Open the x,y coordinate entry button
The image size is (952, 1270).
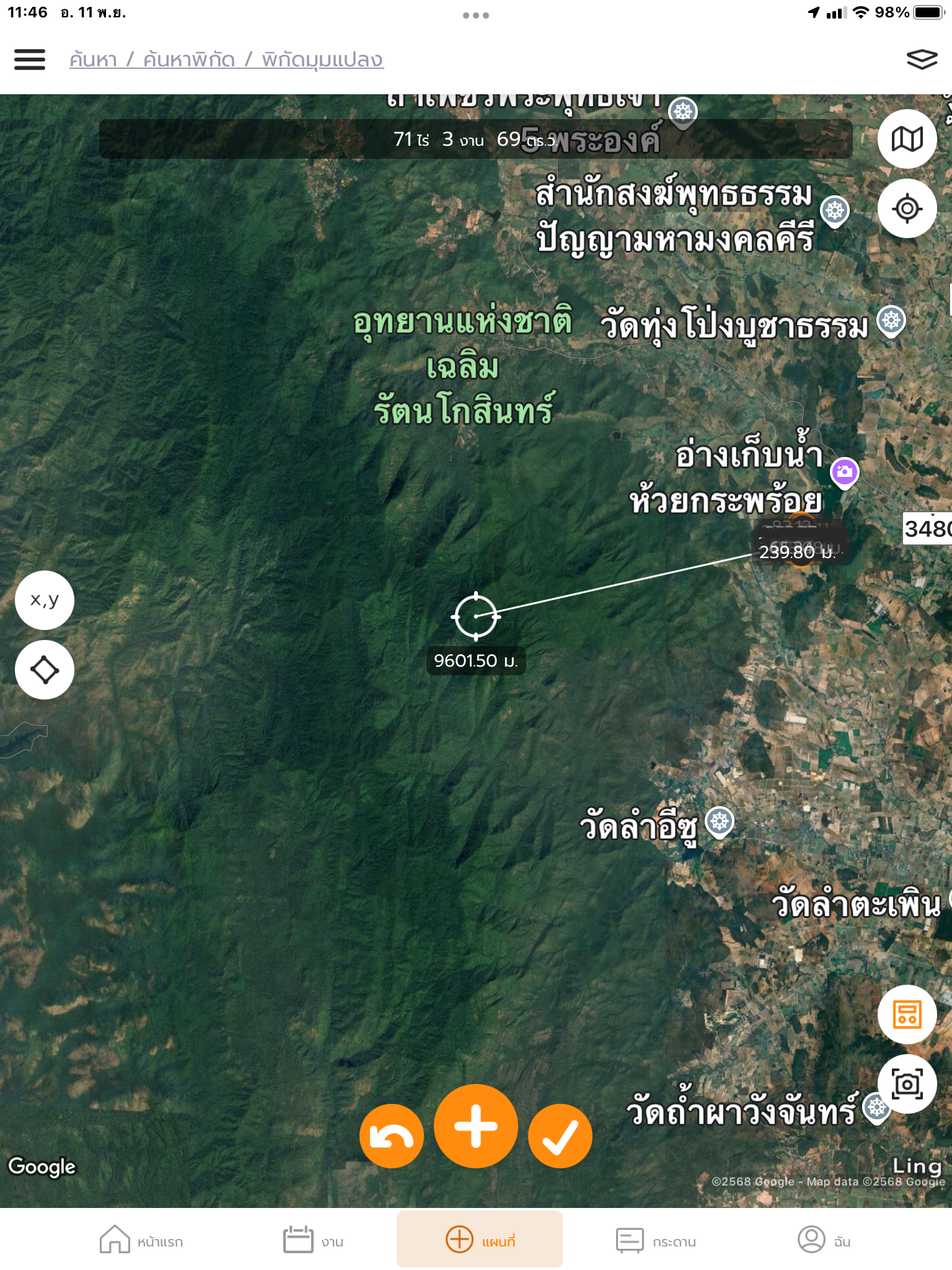pyautogui.click(x=45, y=600)
